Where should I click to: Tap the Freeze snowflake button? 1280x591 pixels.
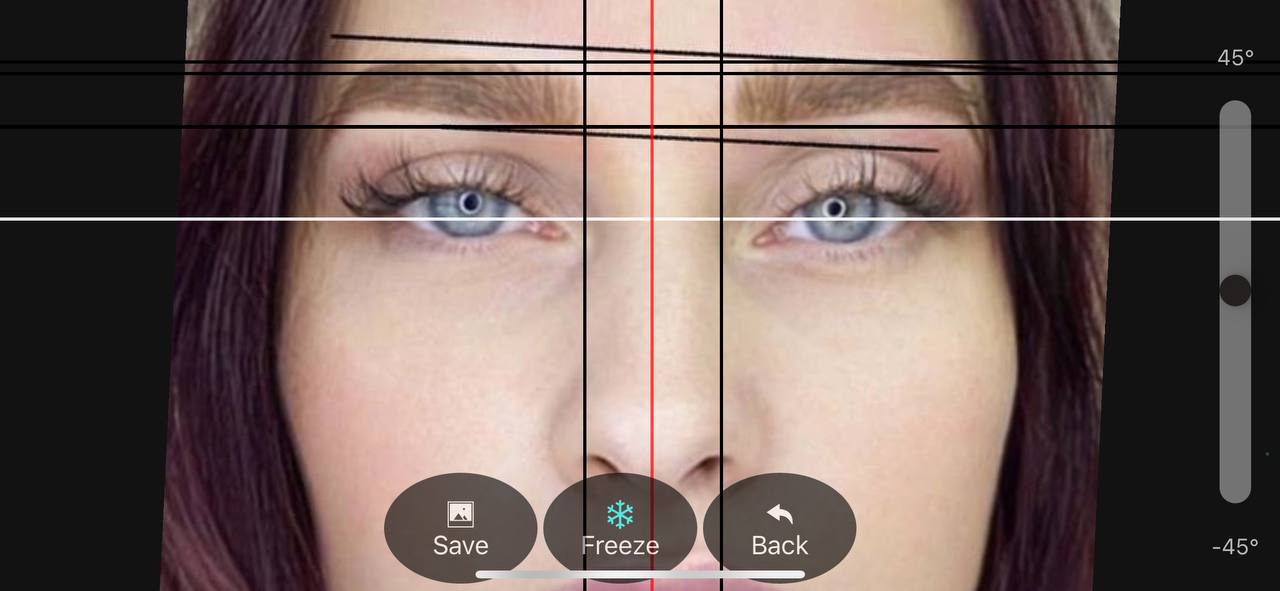pos(620,528)
